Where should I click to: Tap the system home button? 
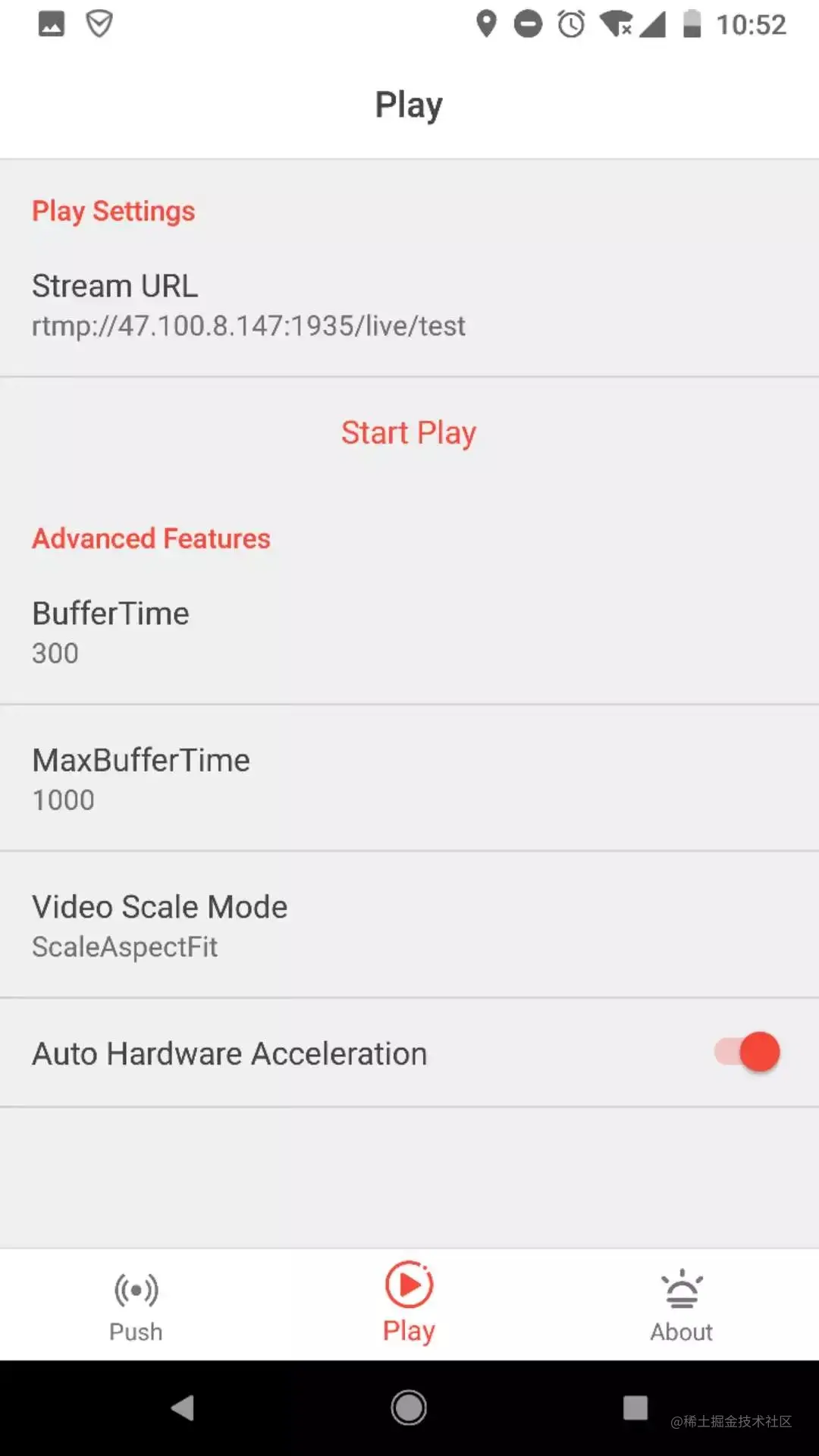pos(409,1408)
